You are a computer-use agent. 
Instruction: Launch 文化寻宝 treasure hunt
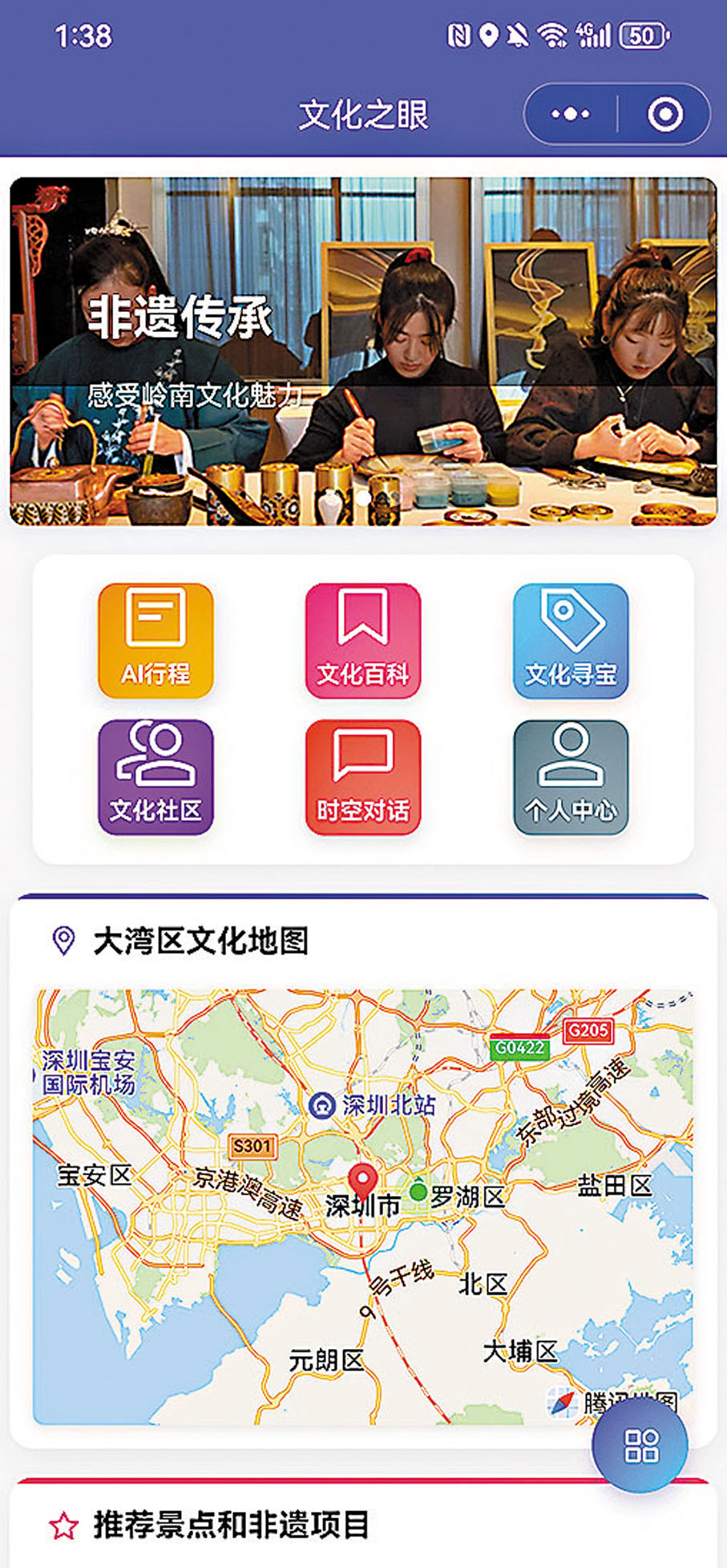(x=571, y=640)
